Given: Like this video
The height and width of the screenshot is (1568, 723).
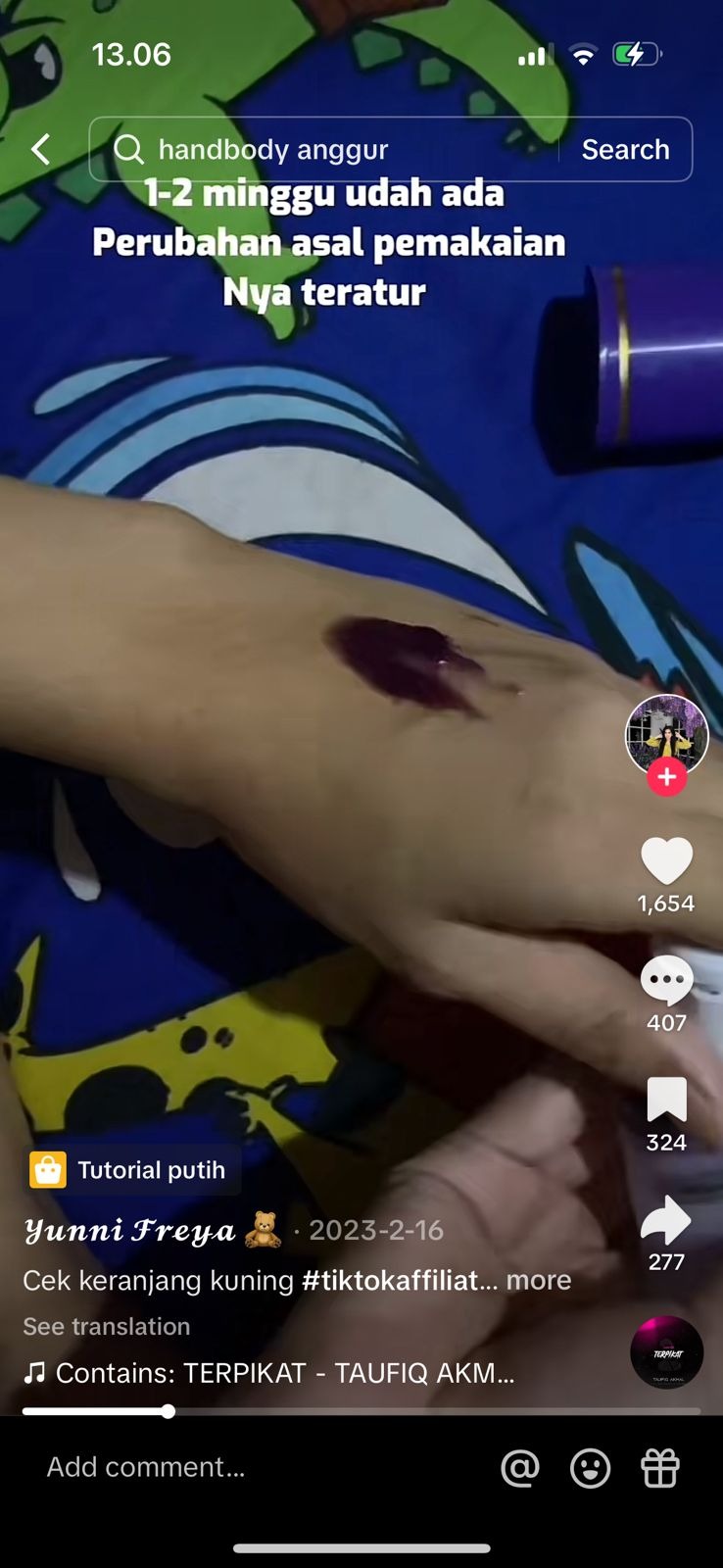Looking at the screenshot, I should coord(666,860).
